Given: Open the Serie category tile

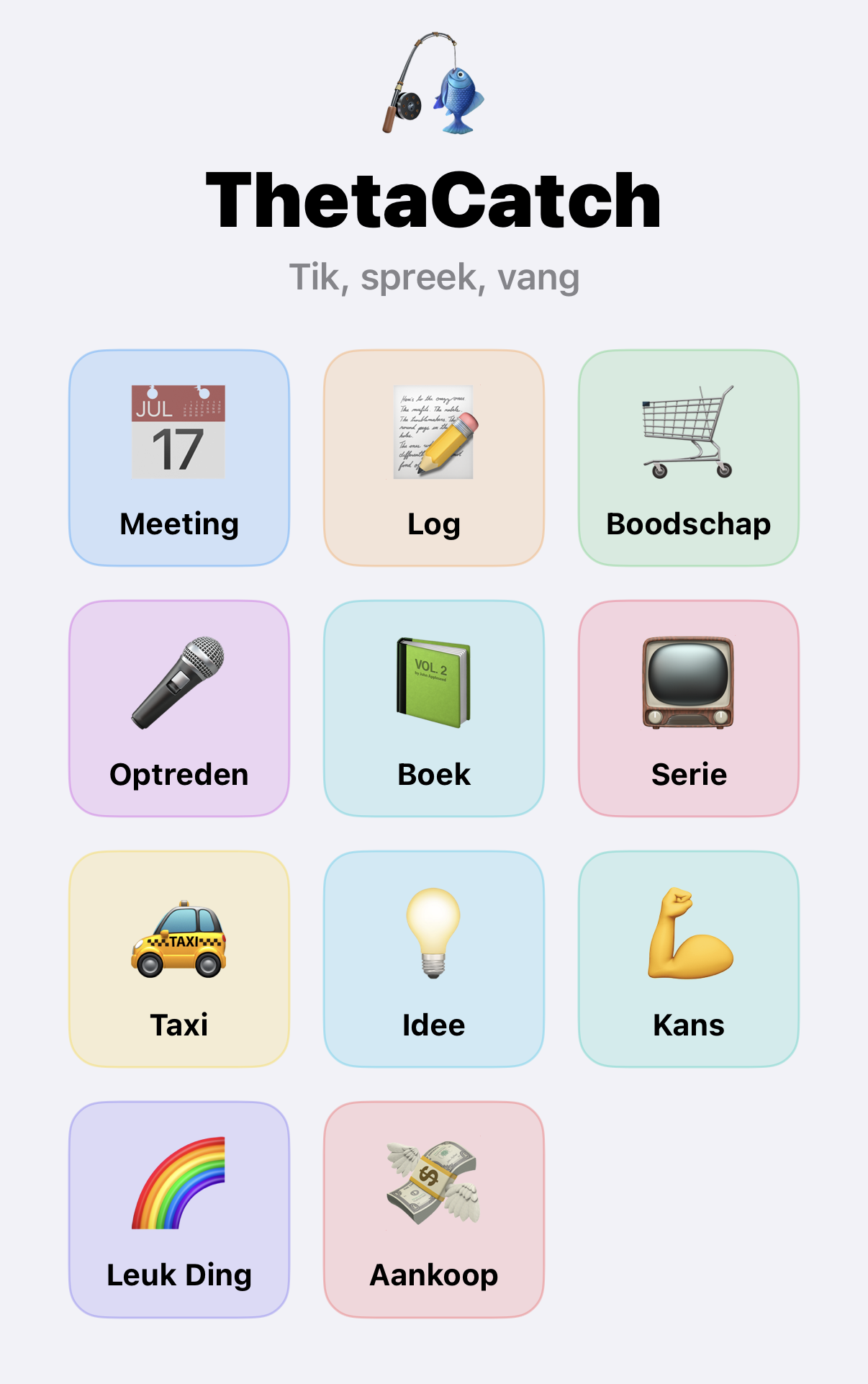Looking at the screenshot, I should point(687,709).
